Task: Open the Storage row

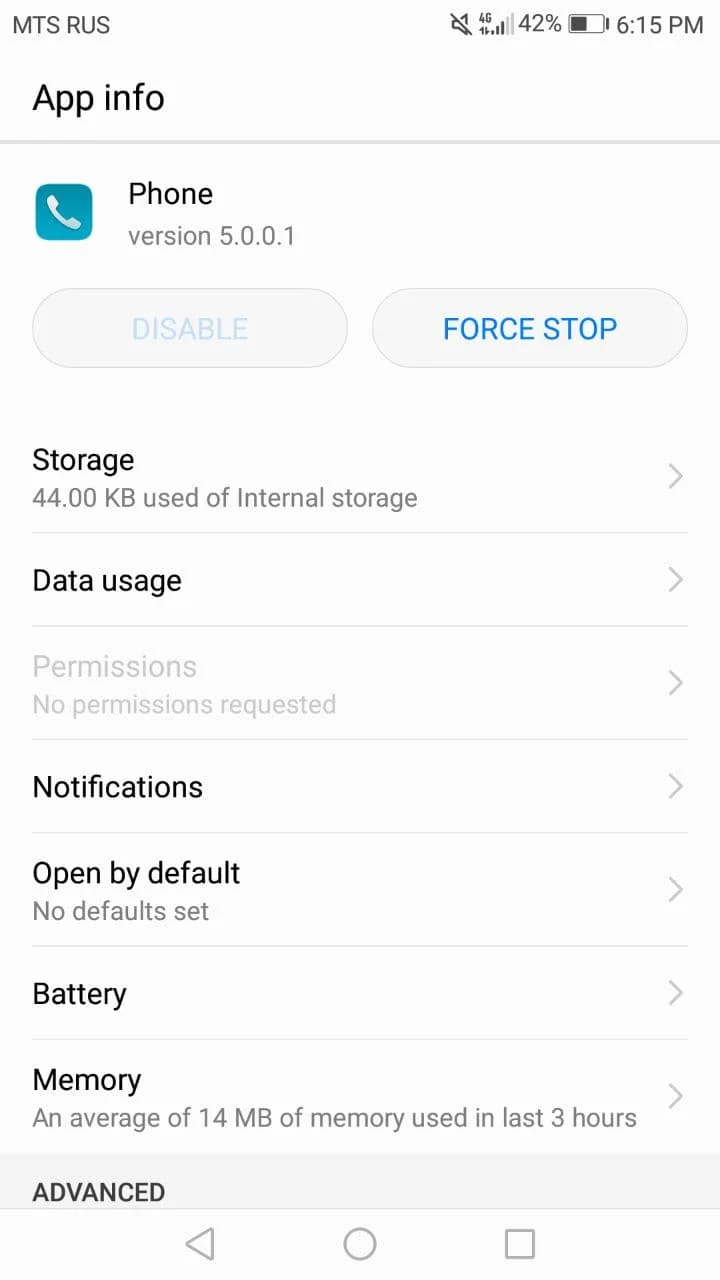Action: click(360, 477)
